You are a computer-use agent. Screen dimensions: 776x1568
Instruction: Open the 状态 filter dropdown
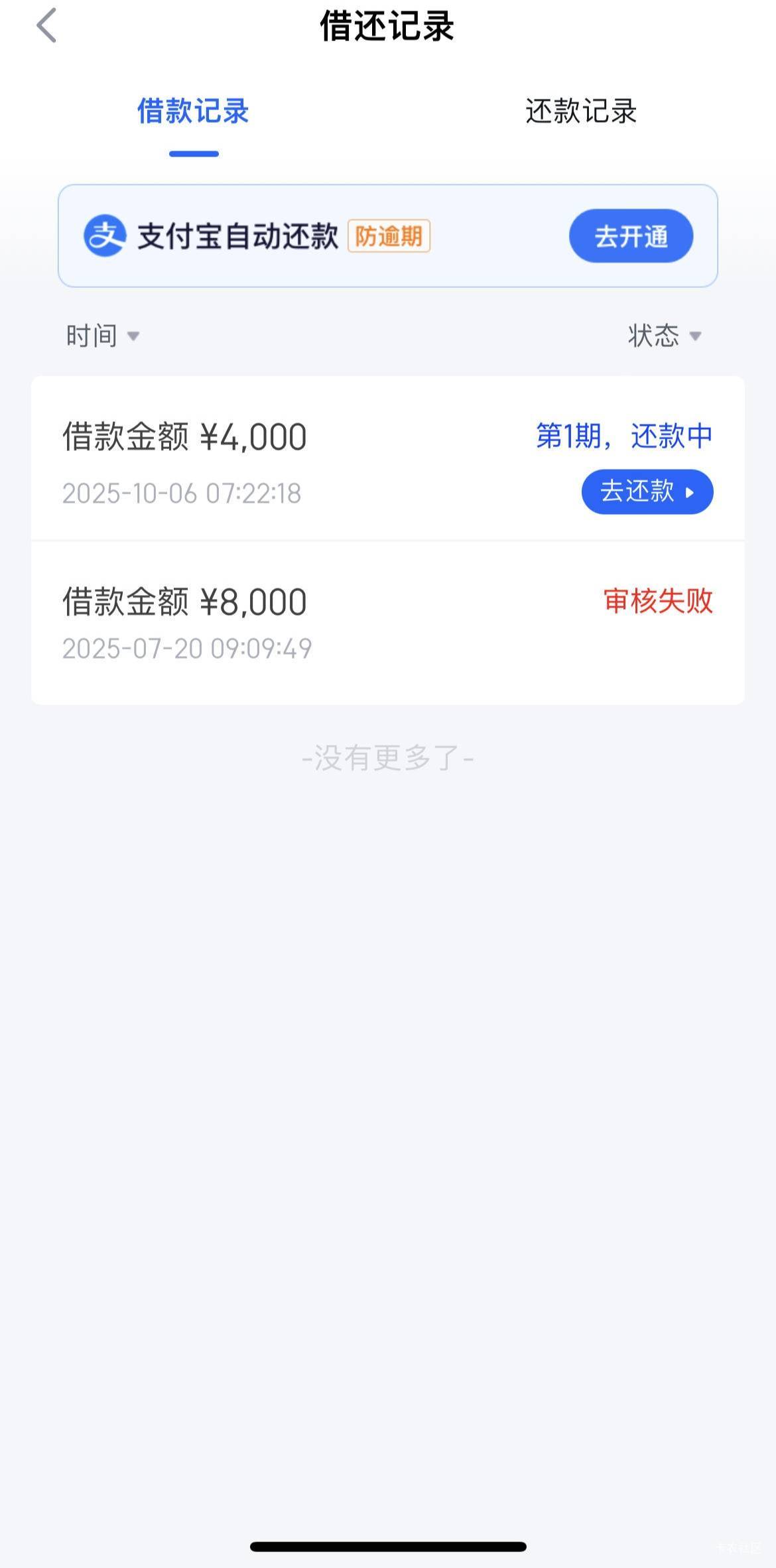(x=664, y=336)
